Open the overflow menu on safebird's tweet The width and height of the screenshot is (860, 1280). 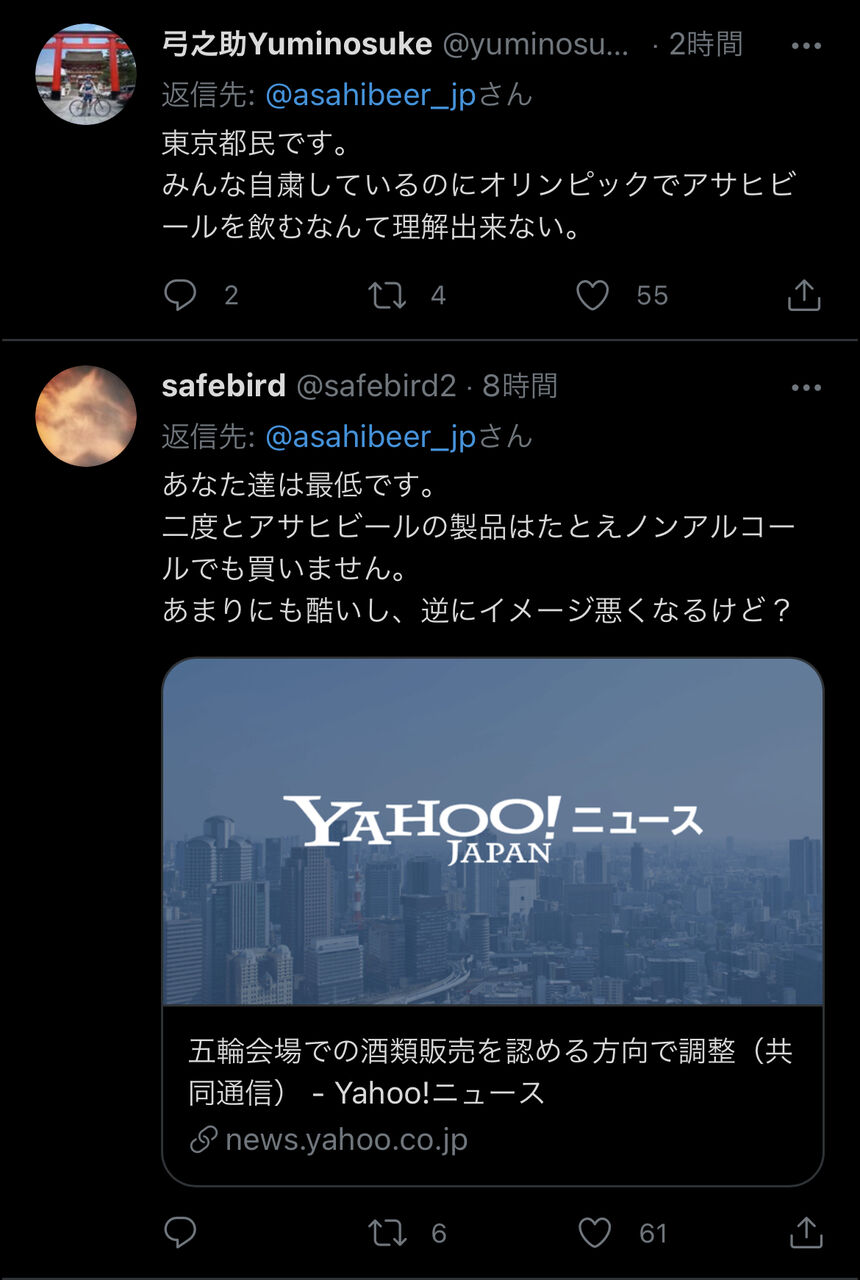pos(806,388)
